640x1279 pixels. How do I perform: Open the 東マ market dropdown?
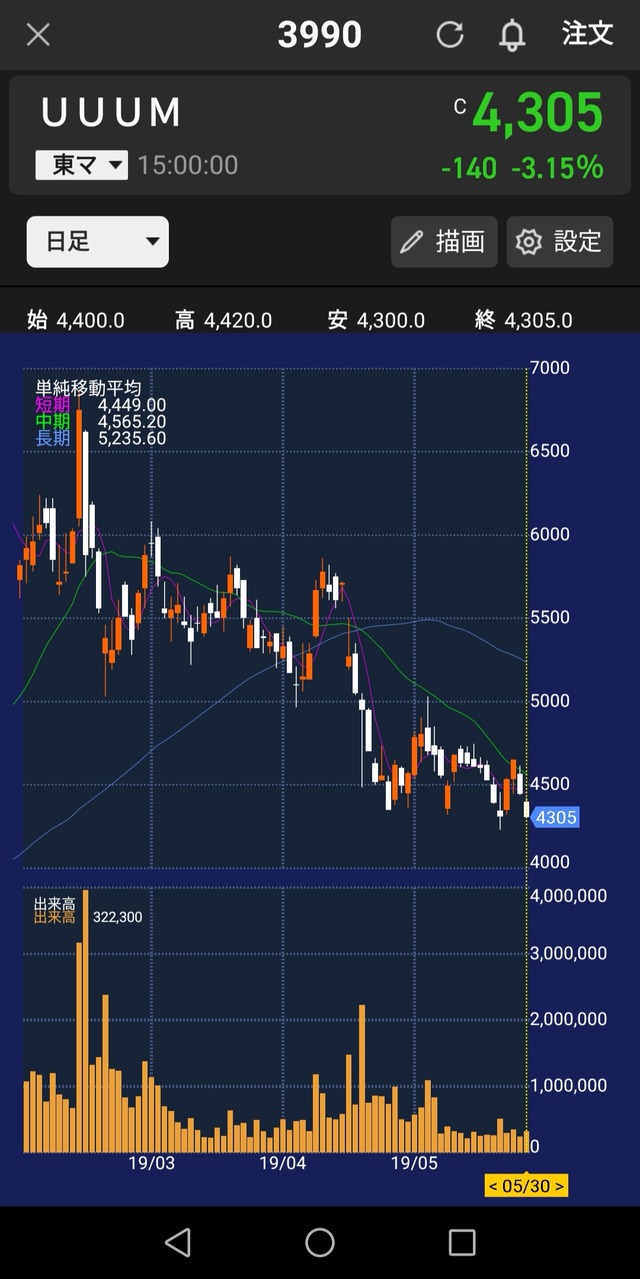point(82,165)
